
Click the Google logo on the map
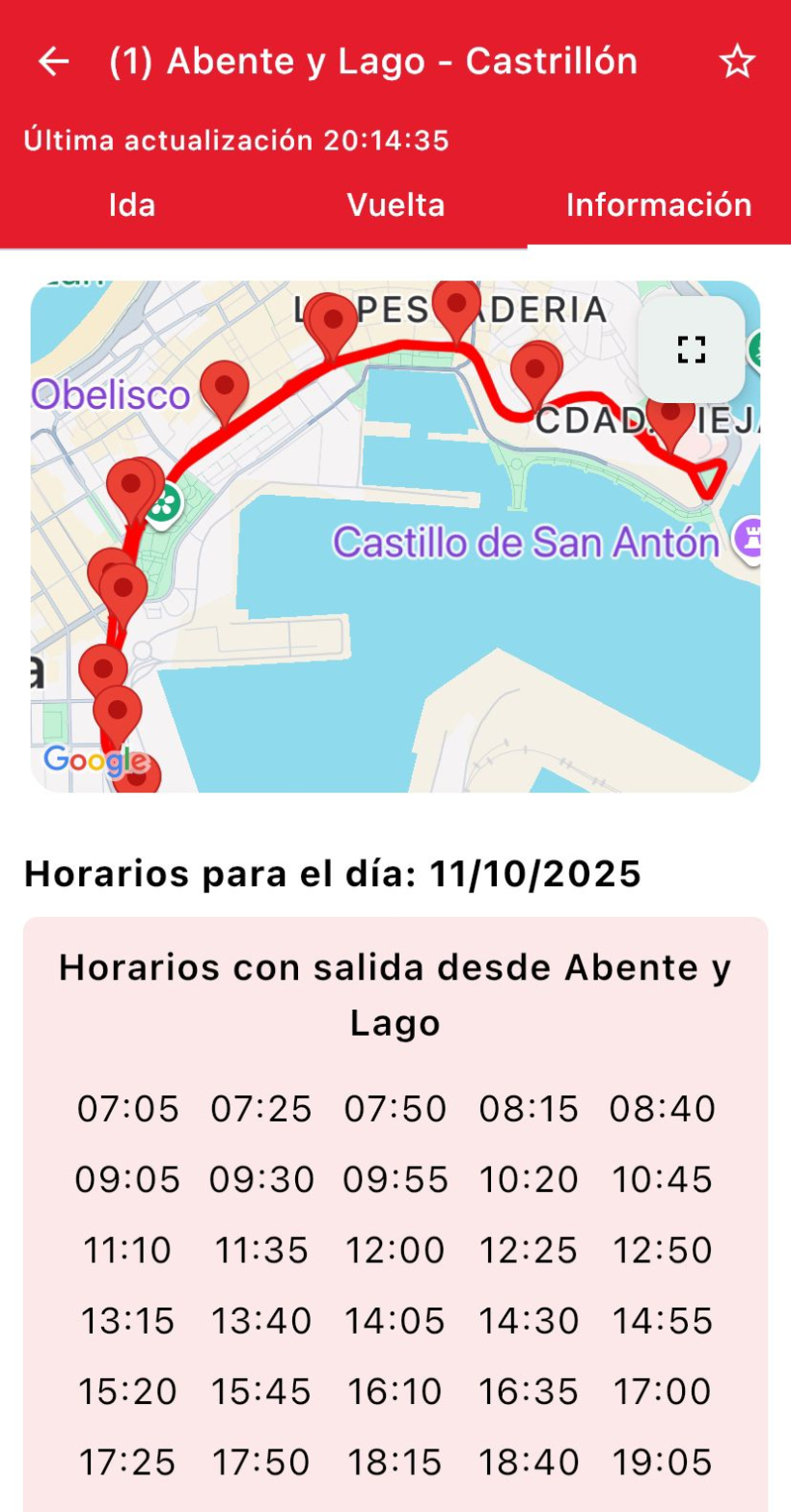pyautogui.click(x=92, y=763)
